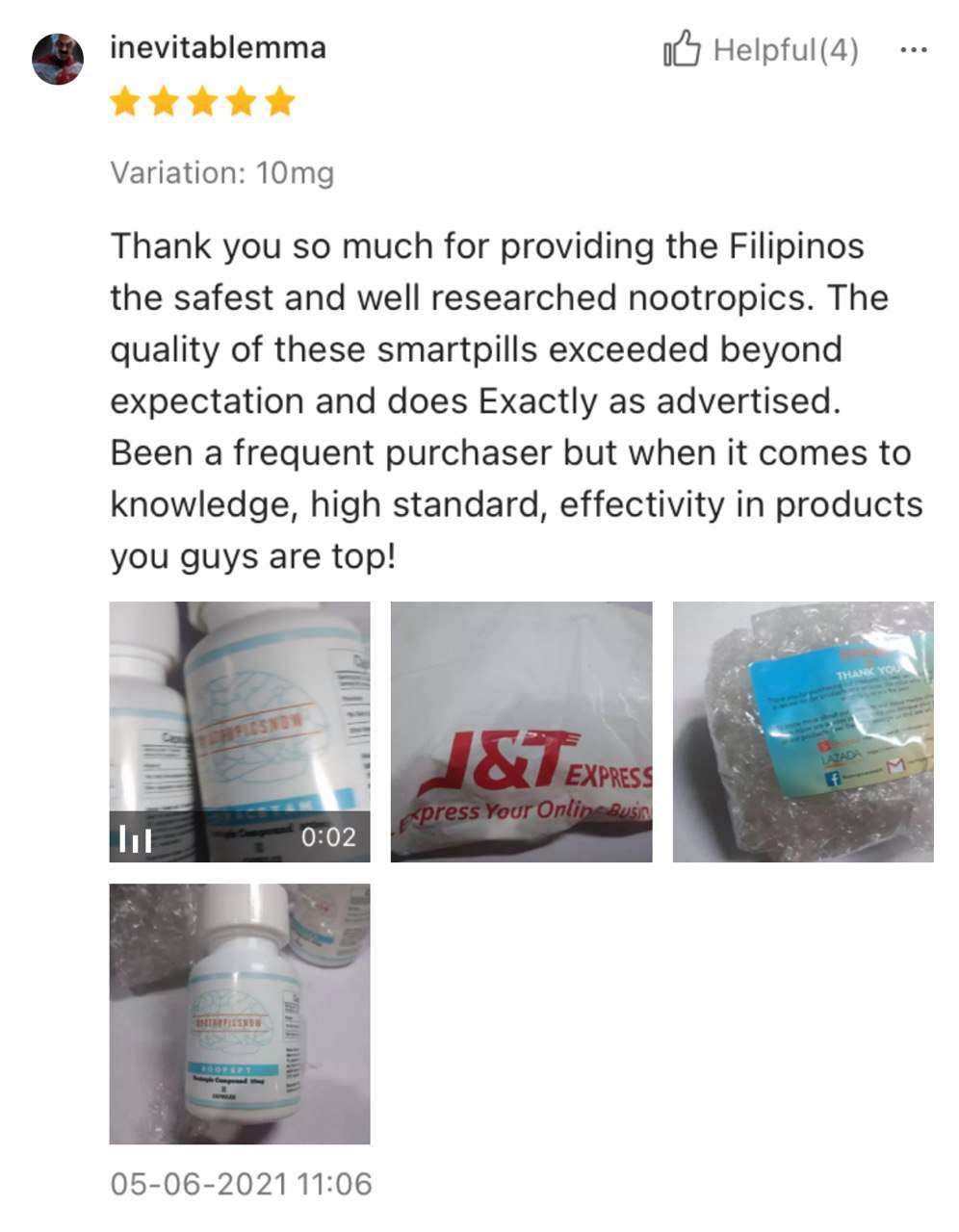Open the three-dot overflow menu
Screen dimensions: 959x1232
[x=913, y=50]
